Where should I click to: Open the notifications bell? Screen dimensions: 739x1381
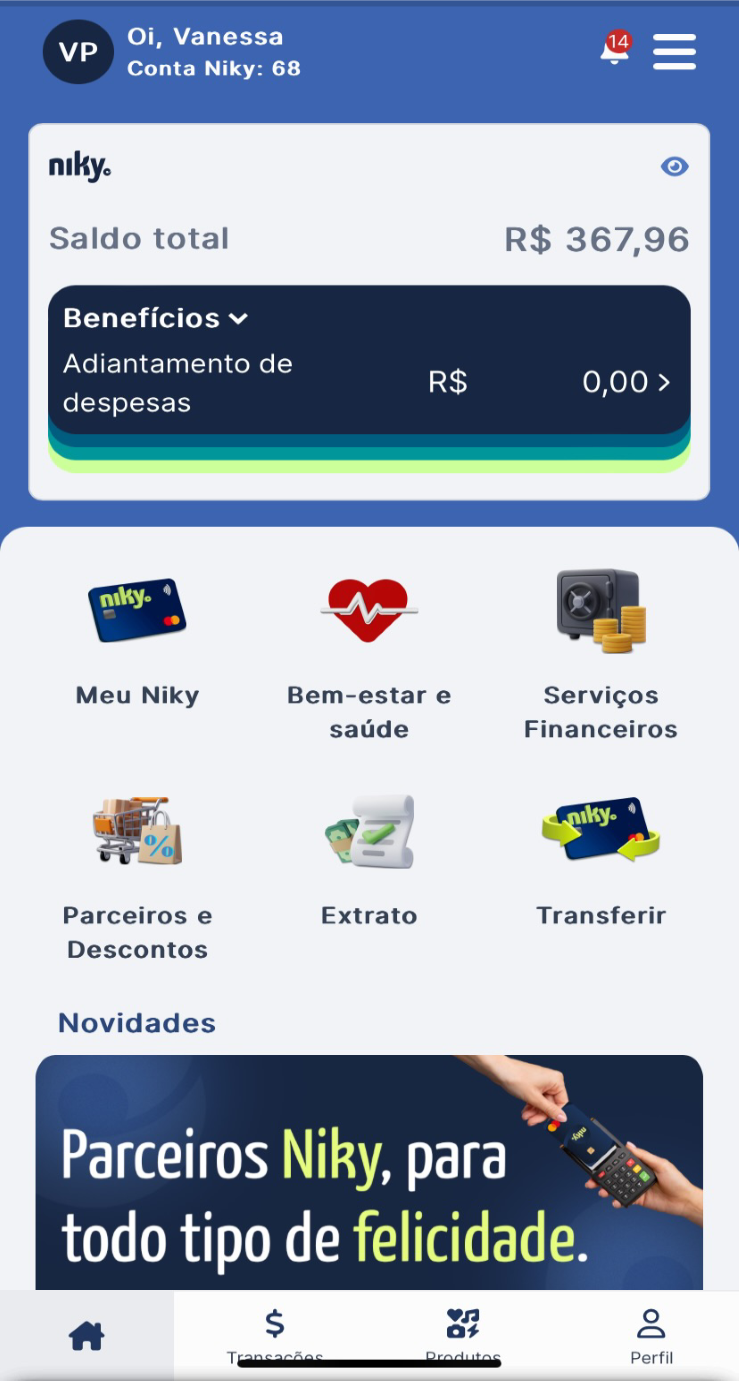click(x=613, y=51)
